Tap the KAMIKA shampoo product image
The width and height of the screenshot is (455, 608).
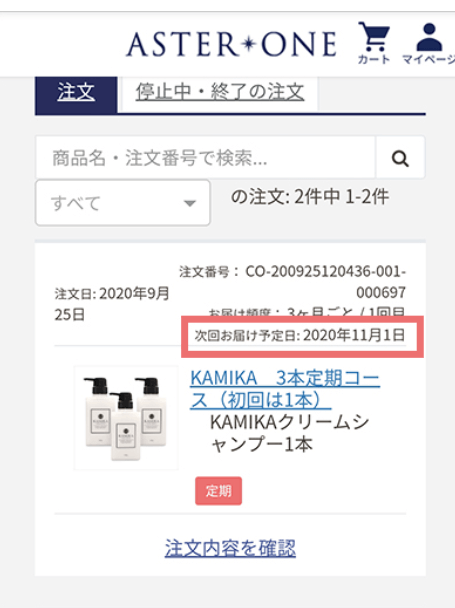pyautogui.click(x=126, y=418)
